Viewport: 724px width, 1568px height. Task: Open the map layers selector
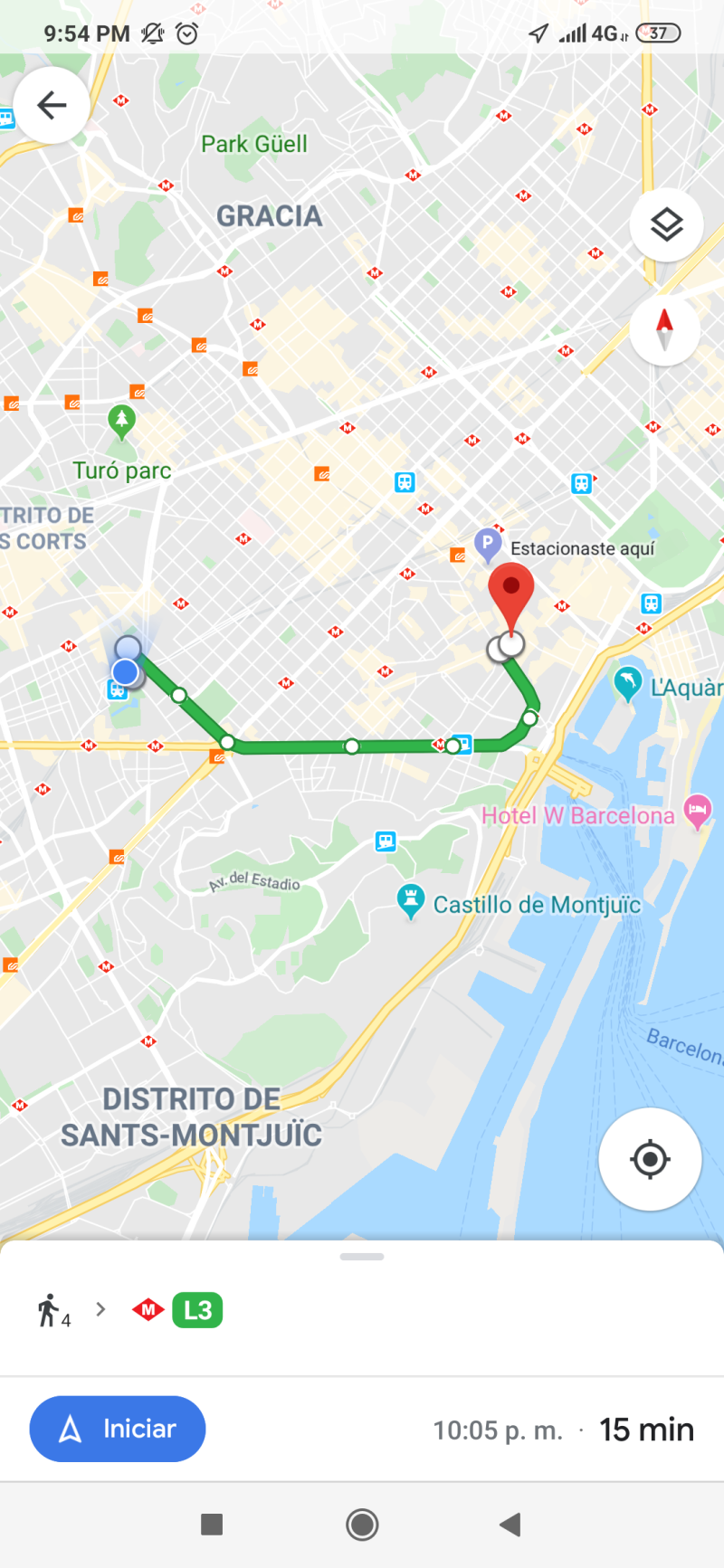(x=666, y=225)
